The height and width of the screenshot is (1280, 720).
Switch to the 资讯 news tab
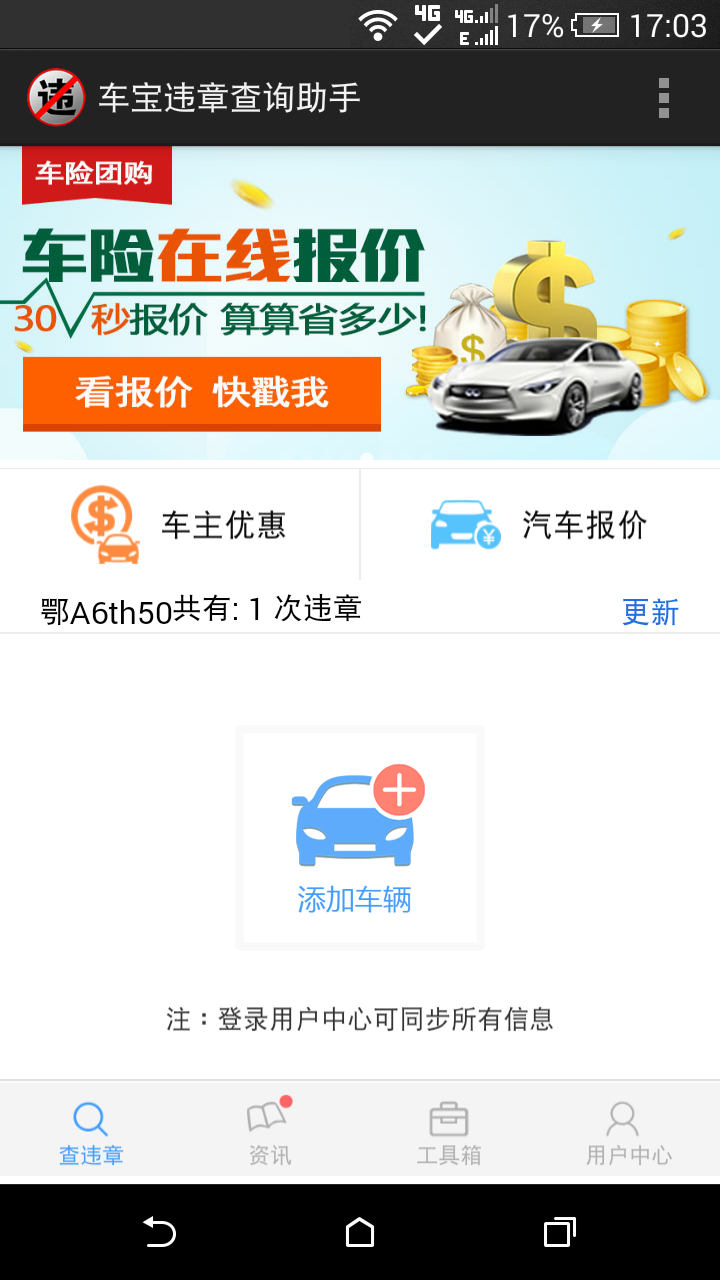click(269, 1134)
